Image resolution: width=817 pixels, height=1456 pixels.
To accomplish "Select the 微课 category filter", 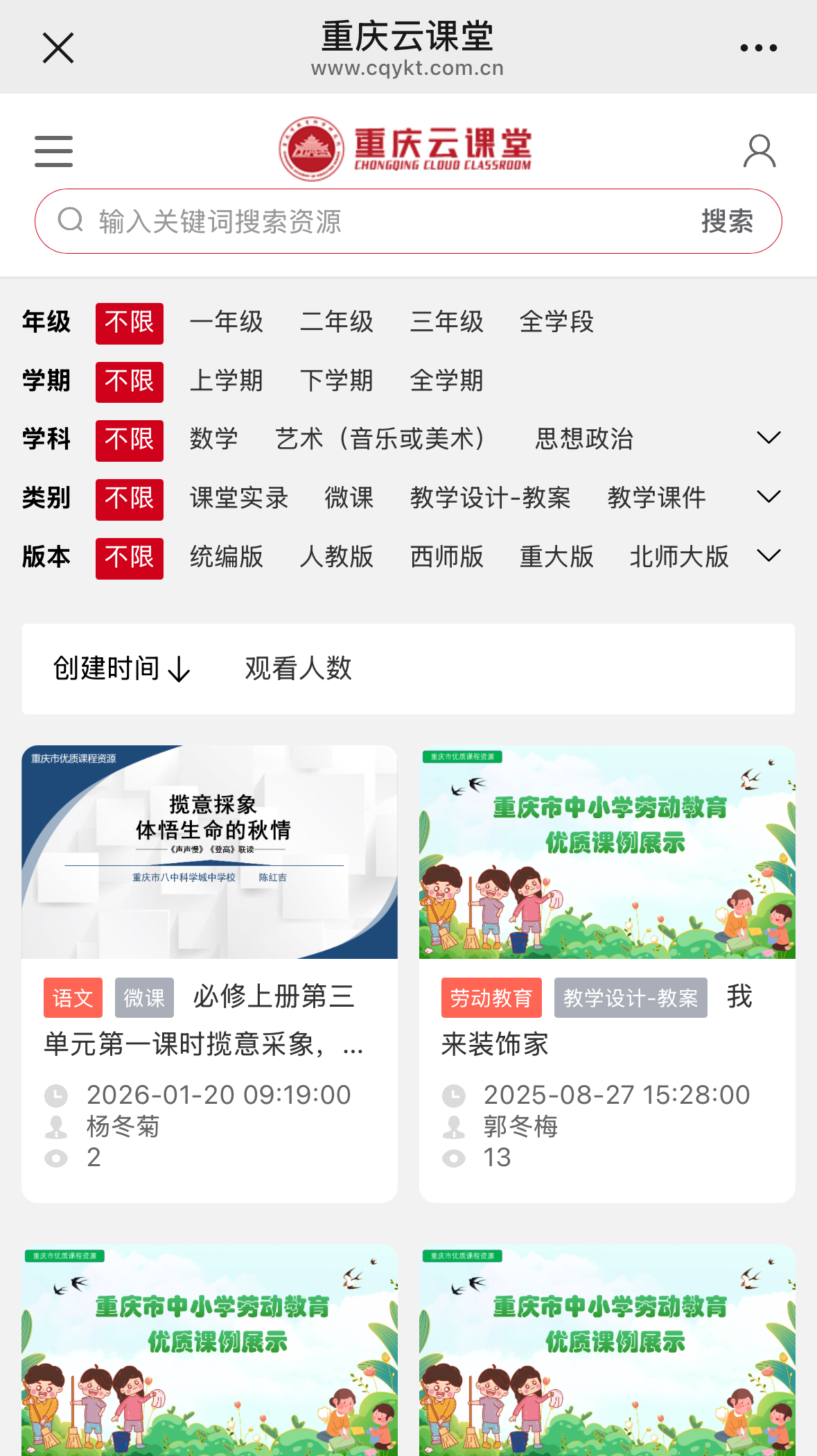I will tap(349, 499).
